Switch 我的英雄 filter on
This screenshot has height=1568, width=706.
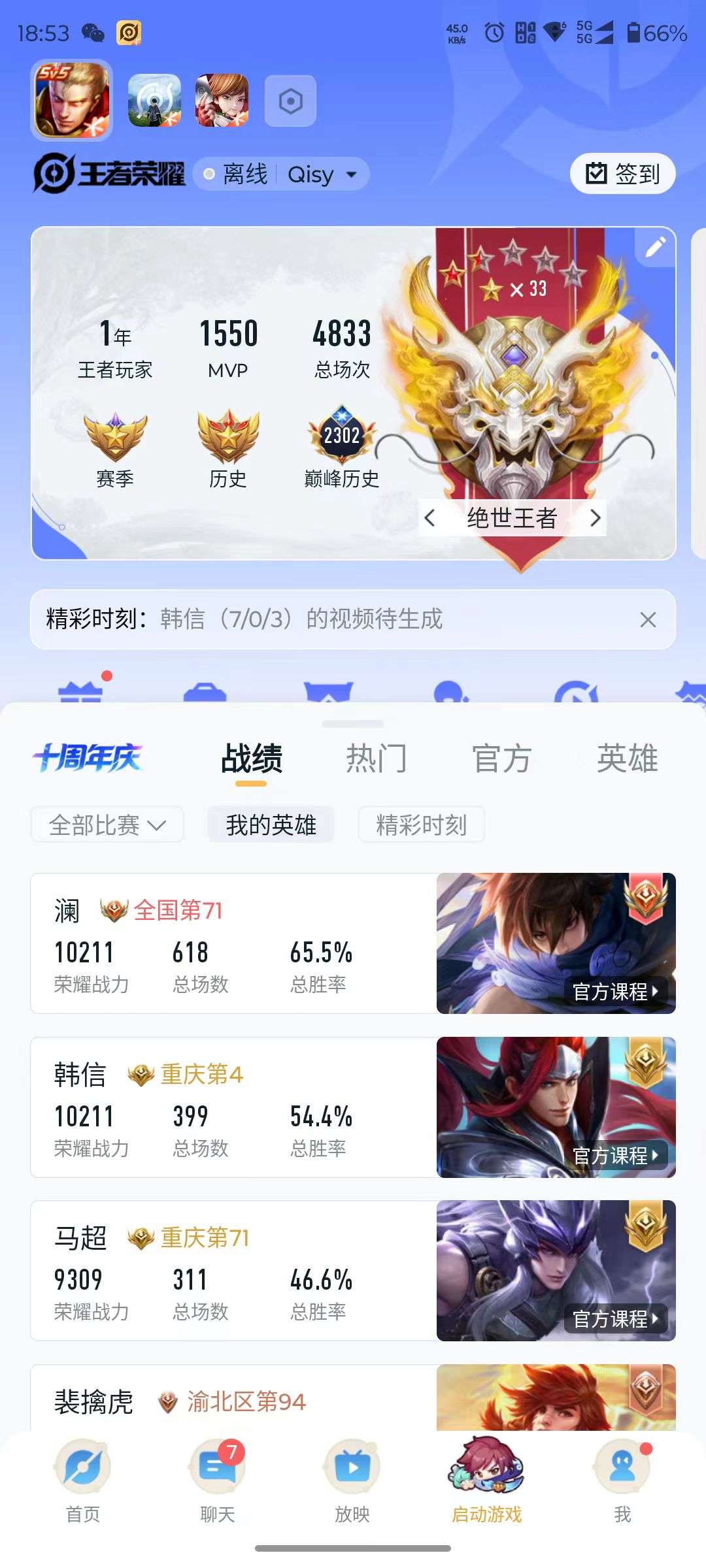(271, 825)
